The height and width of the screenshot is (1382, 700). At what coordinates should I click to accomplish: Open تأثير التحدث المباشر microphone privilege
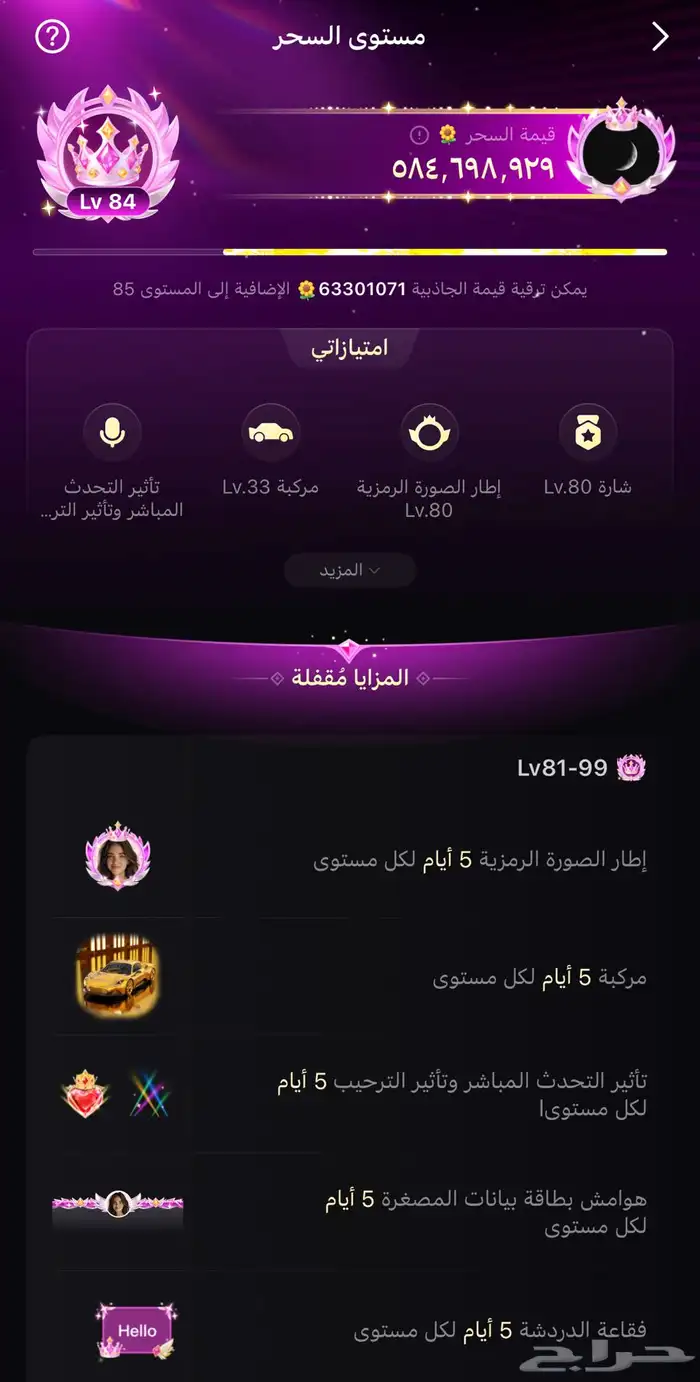(x=112, y=433)
